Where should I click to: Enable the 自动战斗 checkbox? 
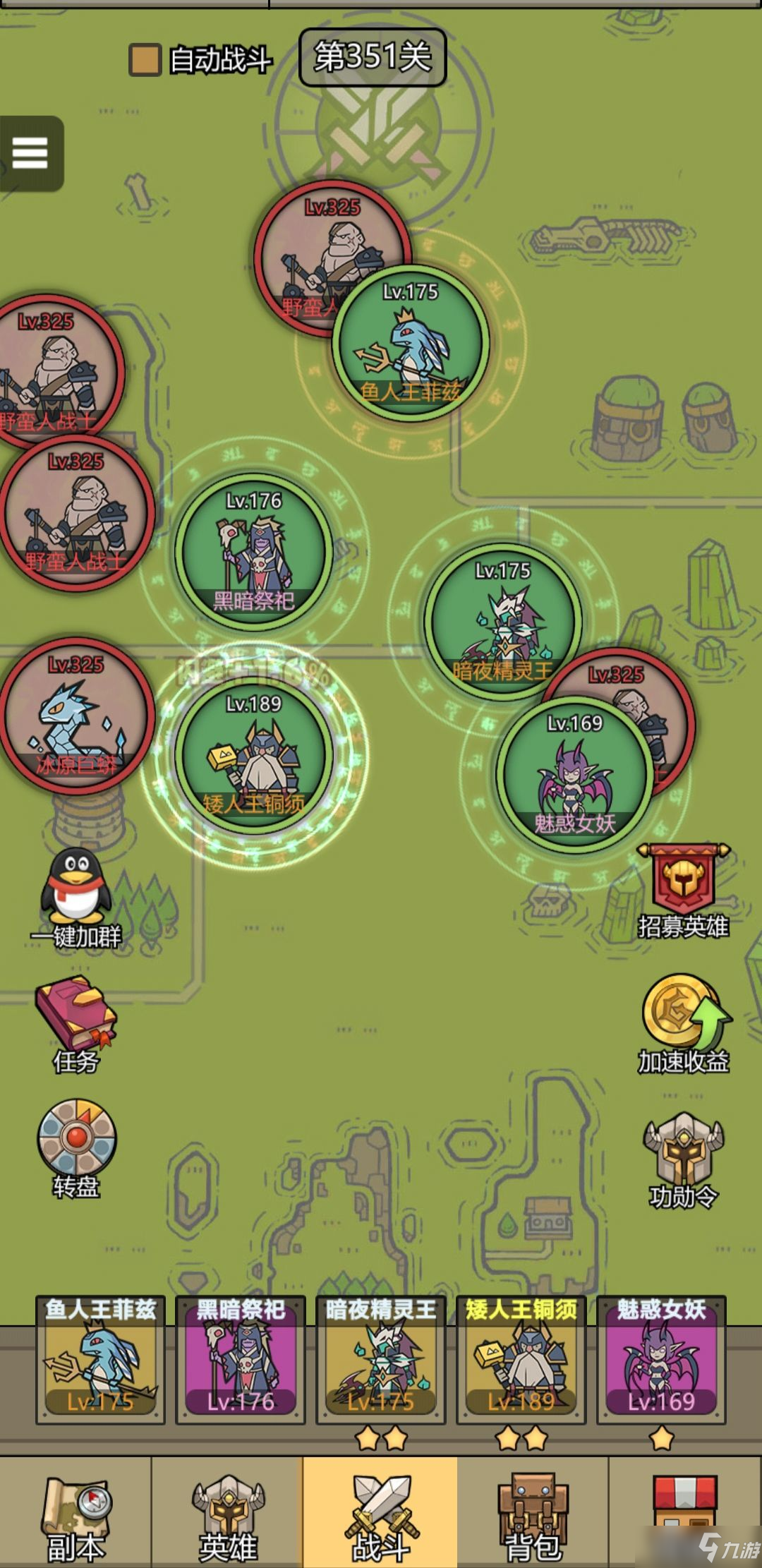(145, 60)
